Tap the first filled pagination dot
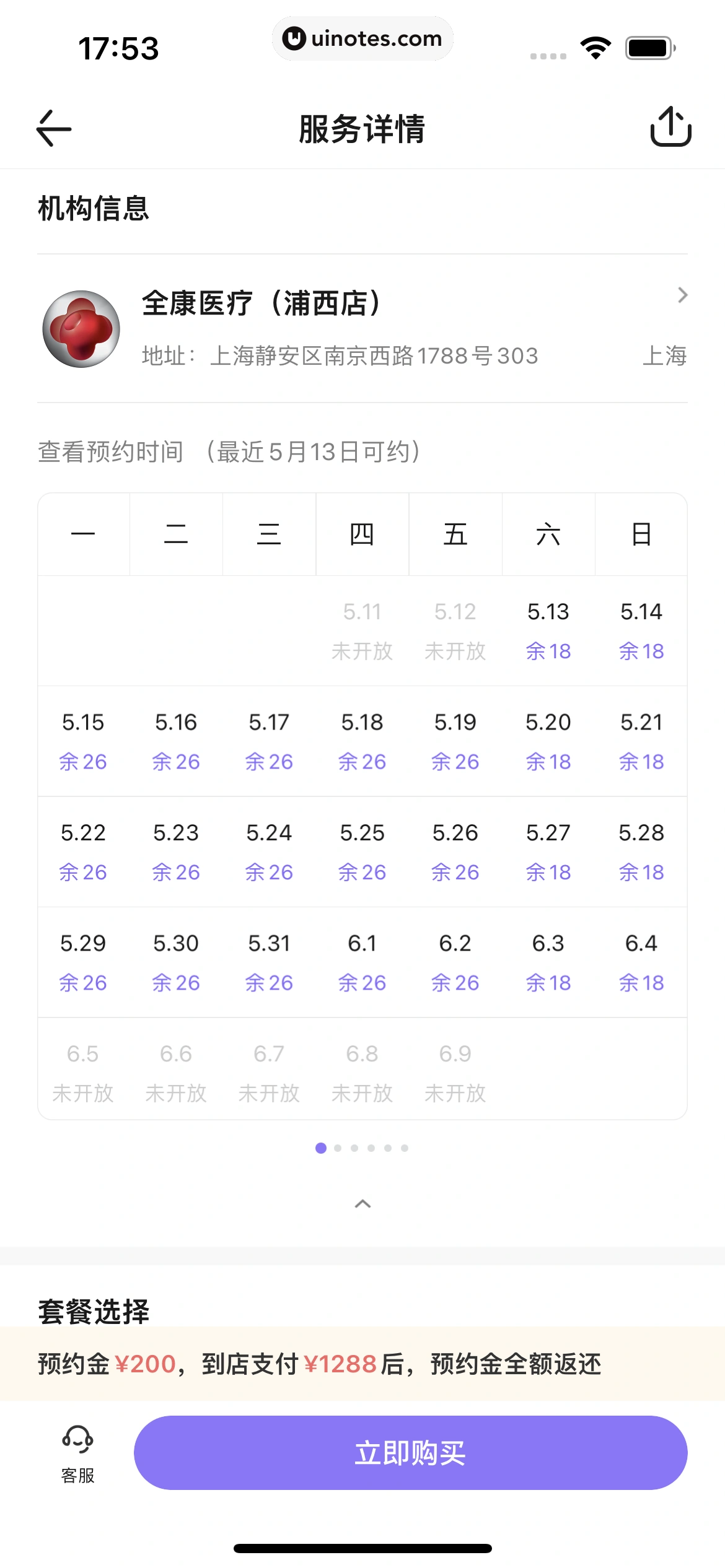725x1568 pixels. tap(321, 1148)
